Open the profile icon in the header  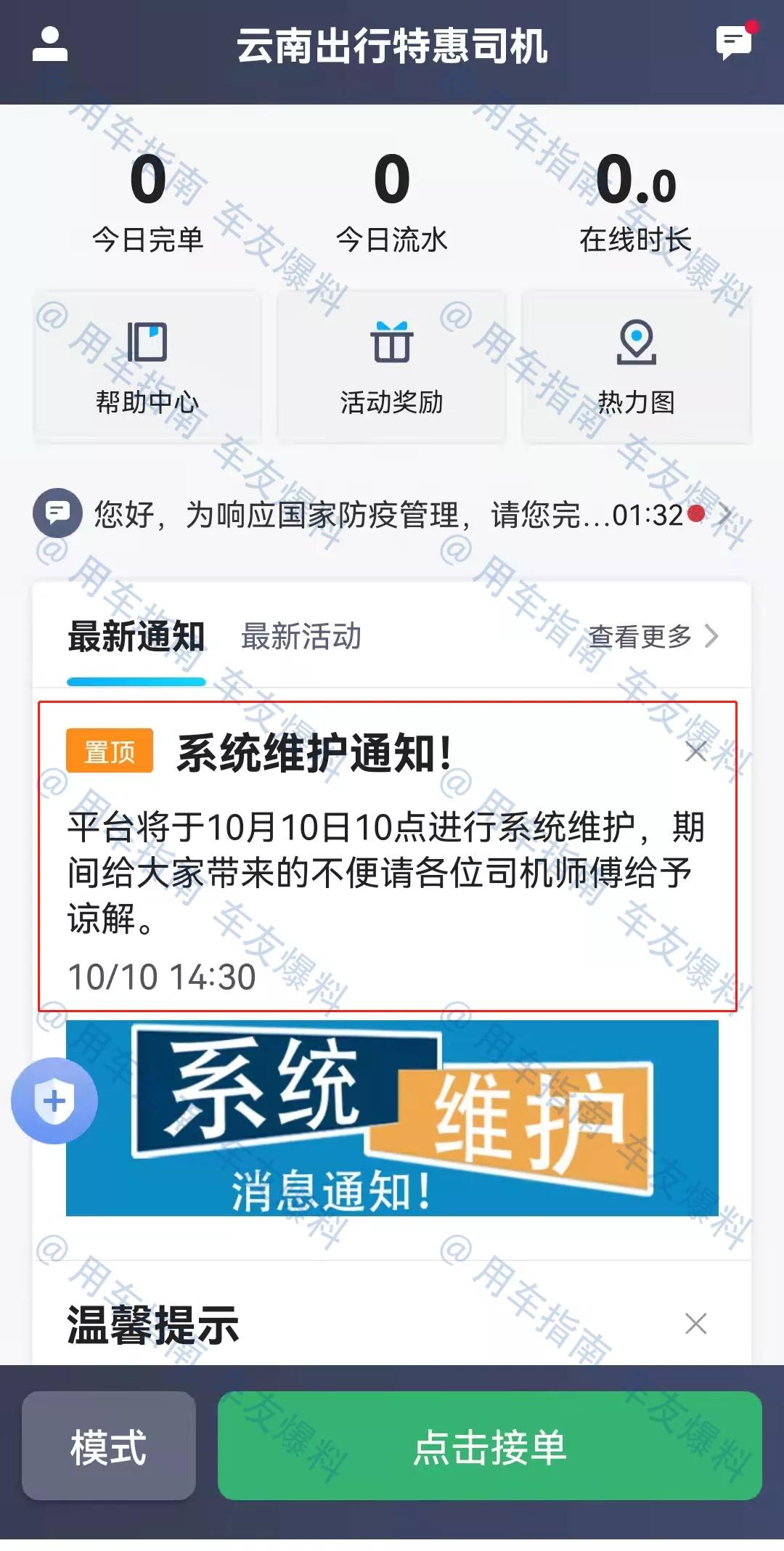coord(50,45)
